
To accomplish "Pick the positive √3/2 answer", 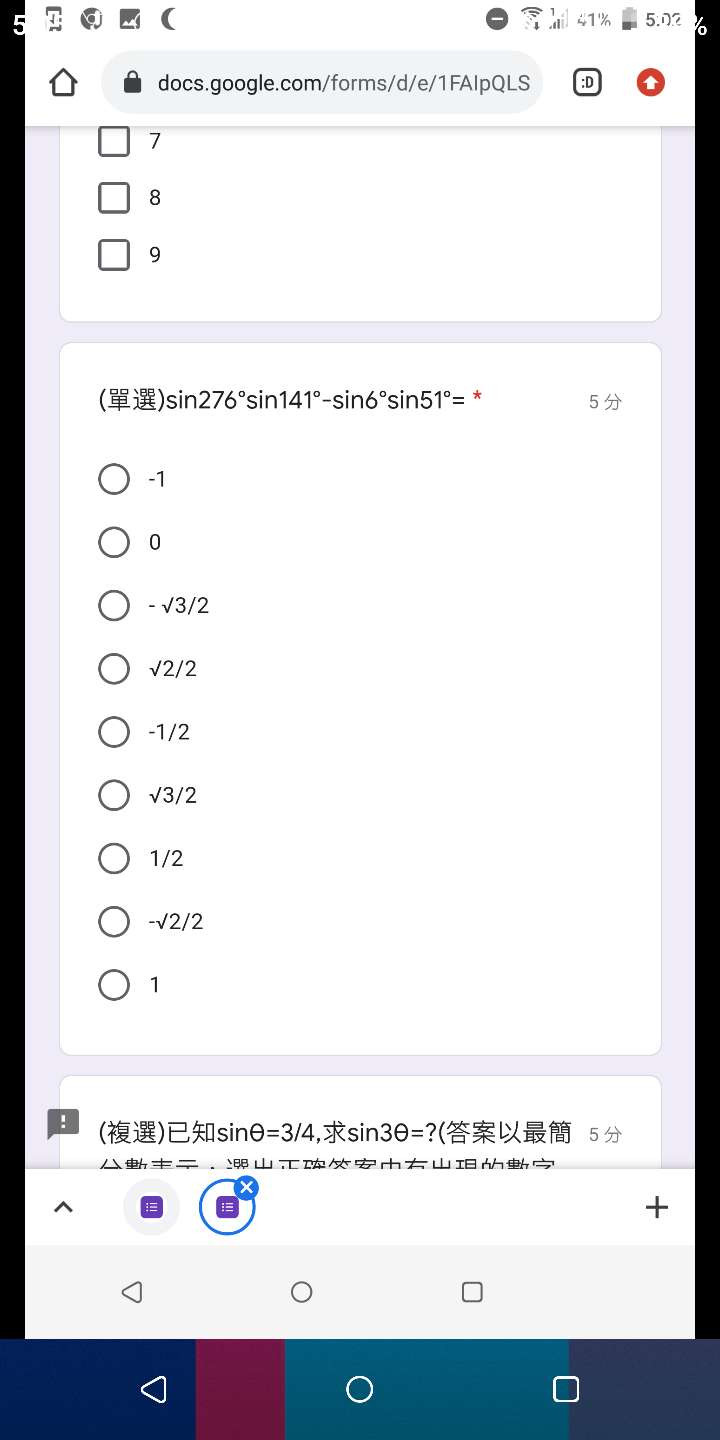I will [x=114, y=795].
